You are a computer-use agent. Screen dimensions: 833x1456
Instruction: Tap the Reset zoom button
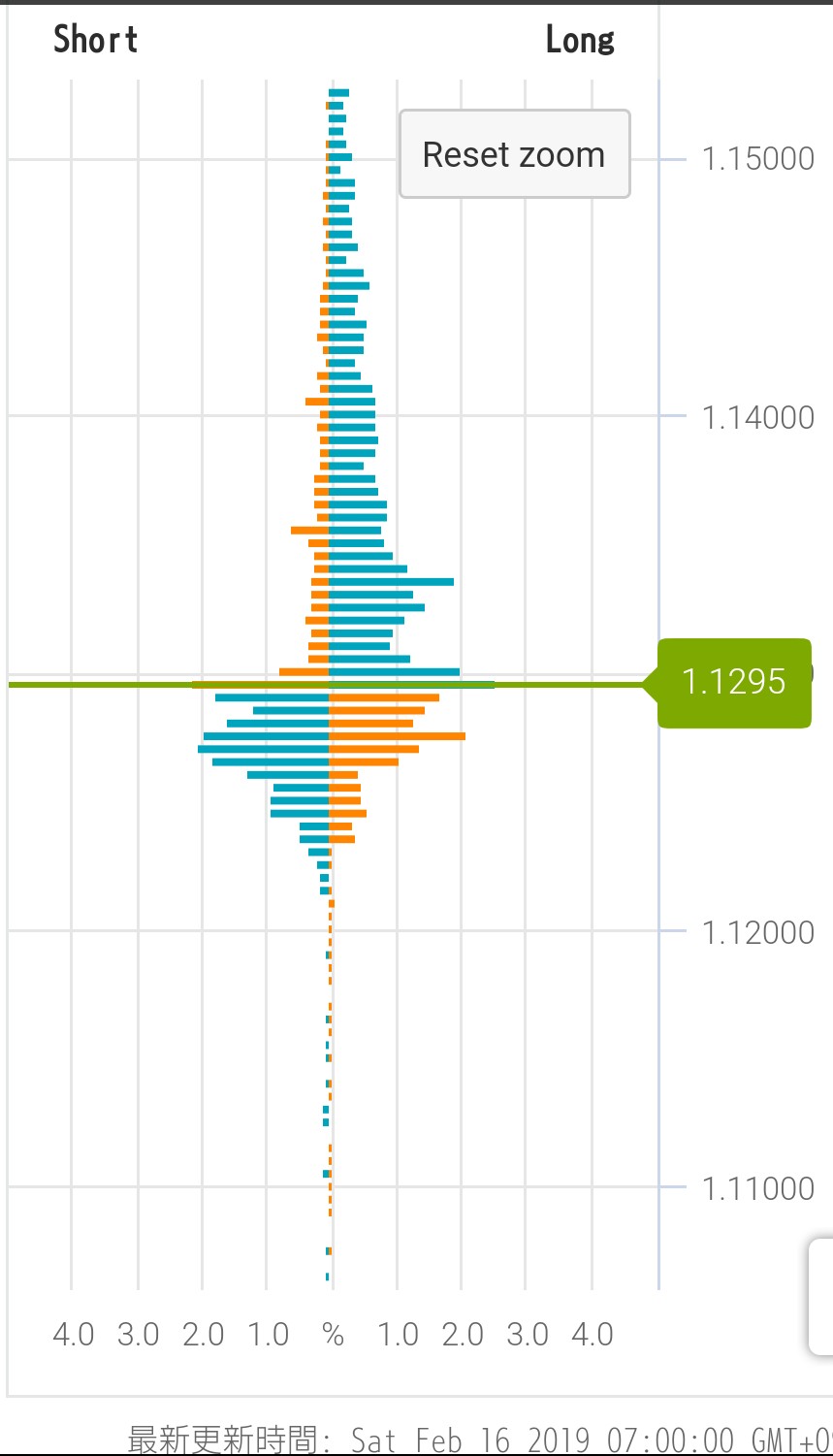pos(514,154)
